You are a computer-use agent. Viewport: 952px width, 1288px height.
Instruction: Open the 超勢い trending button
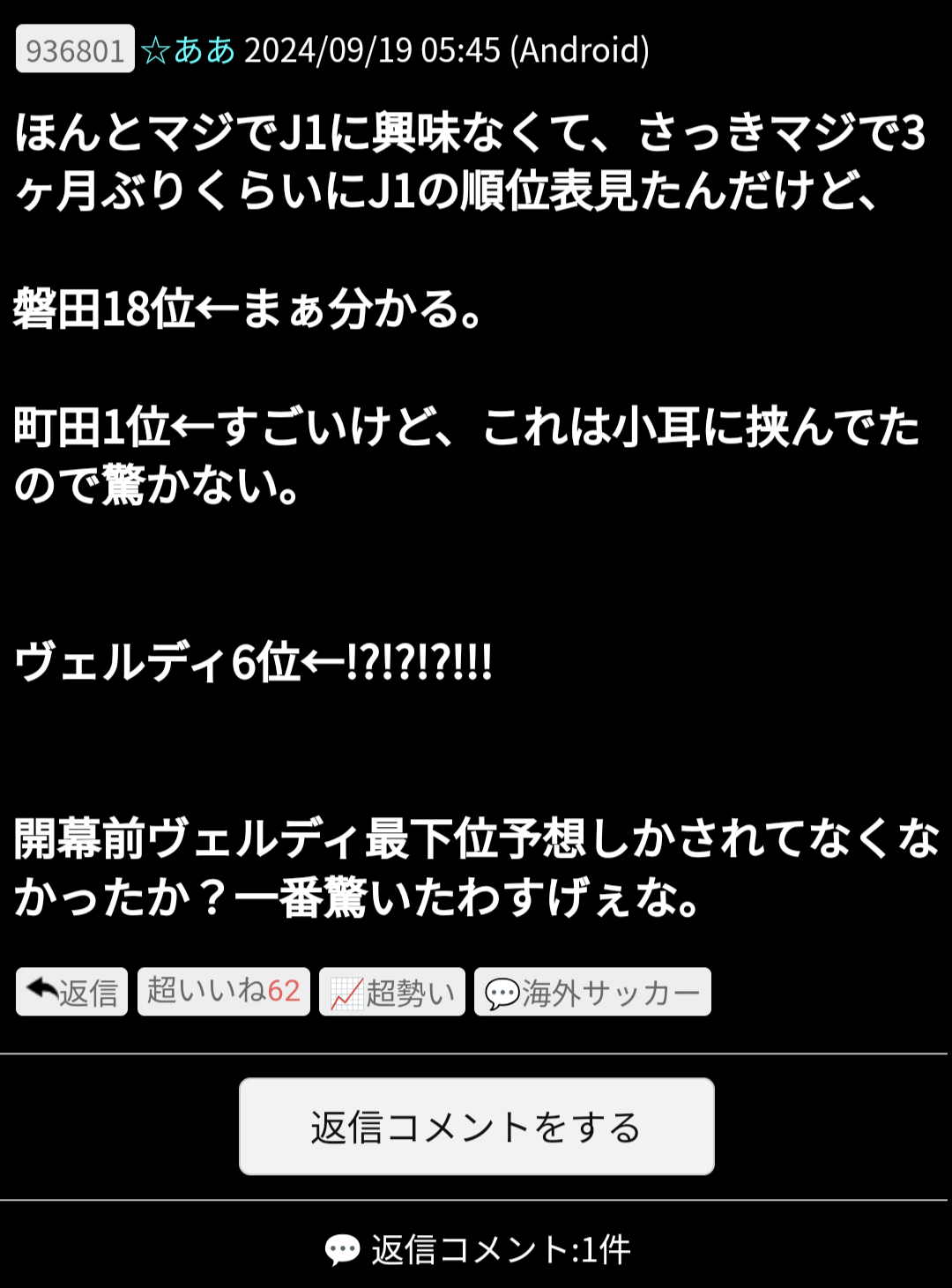tap(392, 992)
